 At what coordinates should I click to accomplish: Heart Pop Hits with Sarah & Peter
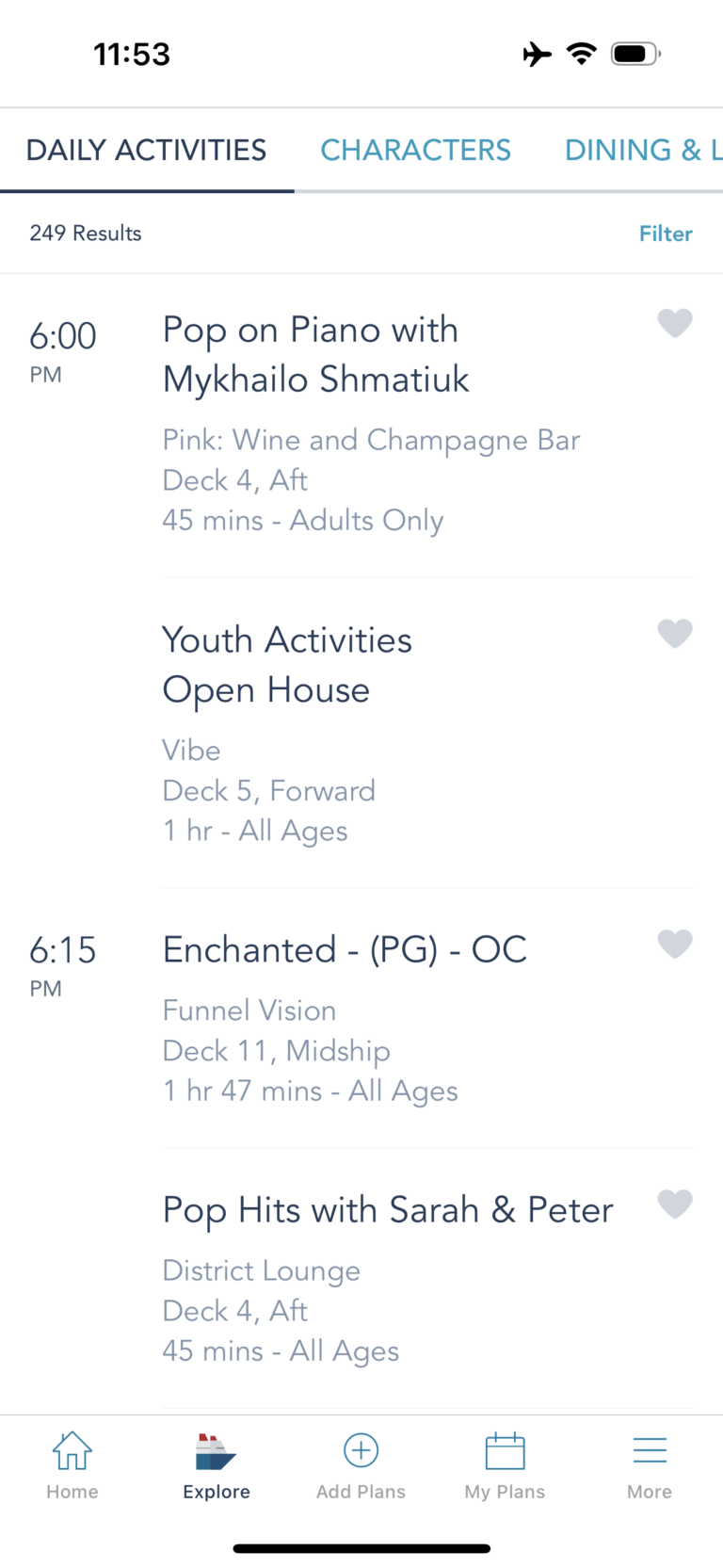click(674, 1203)
